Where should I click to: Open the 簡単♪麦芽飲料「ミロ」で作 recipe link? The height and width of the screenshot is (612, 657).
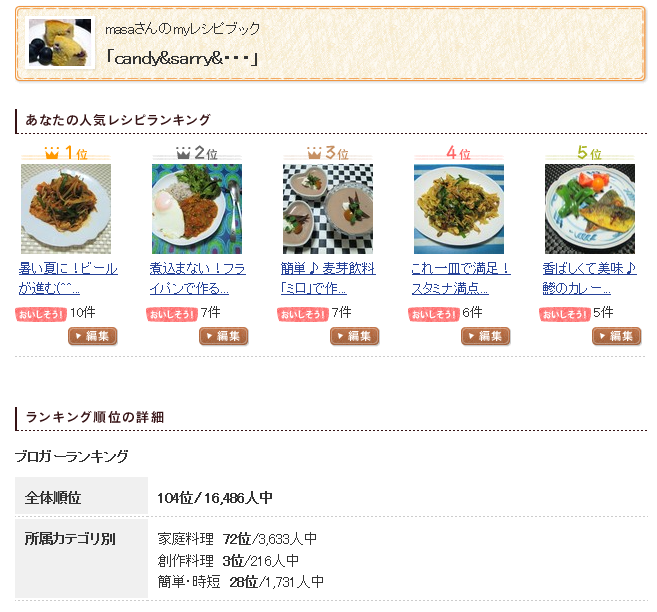coord(328,278)
